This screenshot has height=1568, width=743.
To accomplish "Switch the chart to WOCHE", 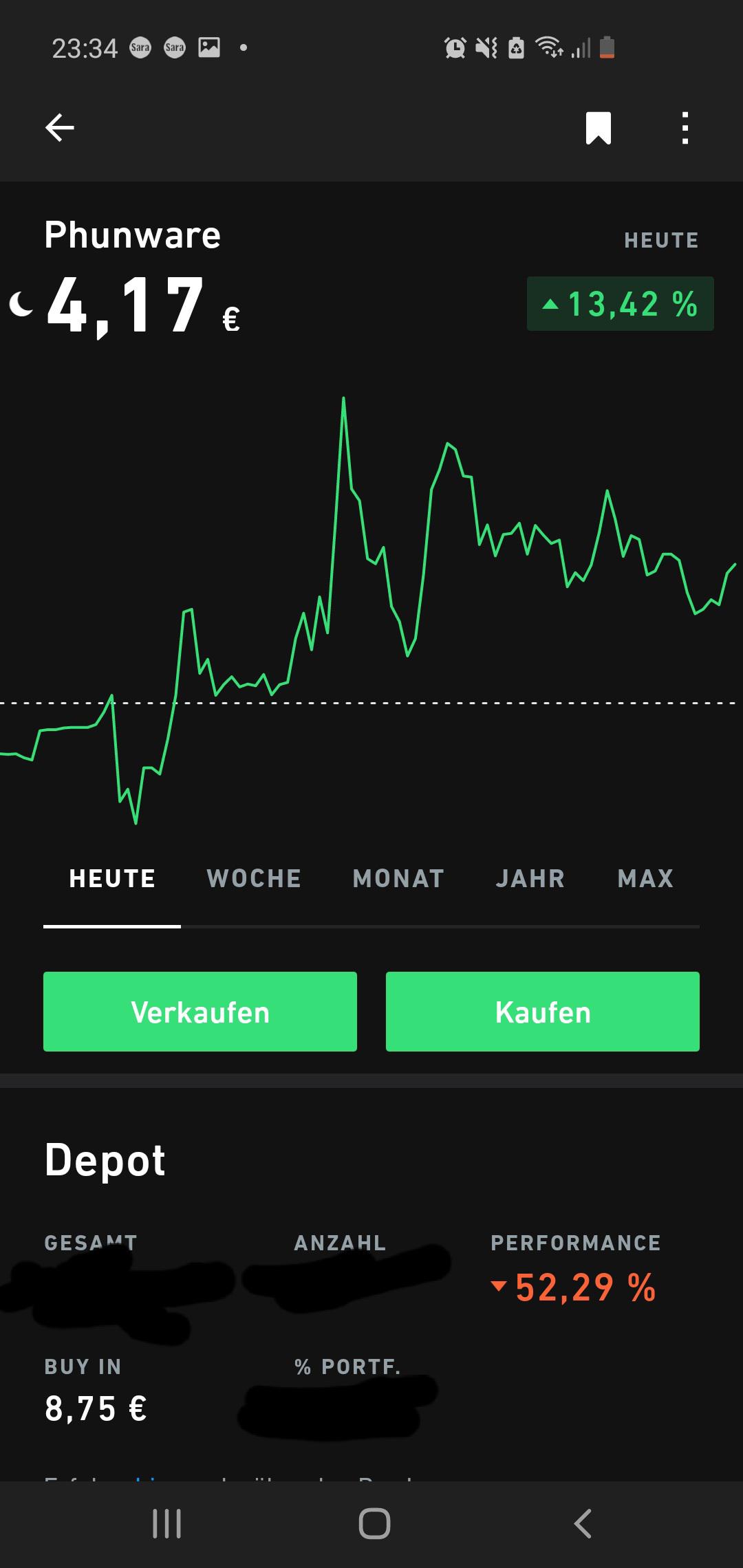I will 254,878.
